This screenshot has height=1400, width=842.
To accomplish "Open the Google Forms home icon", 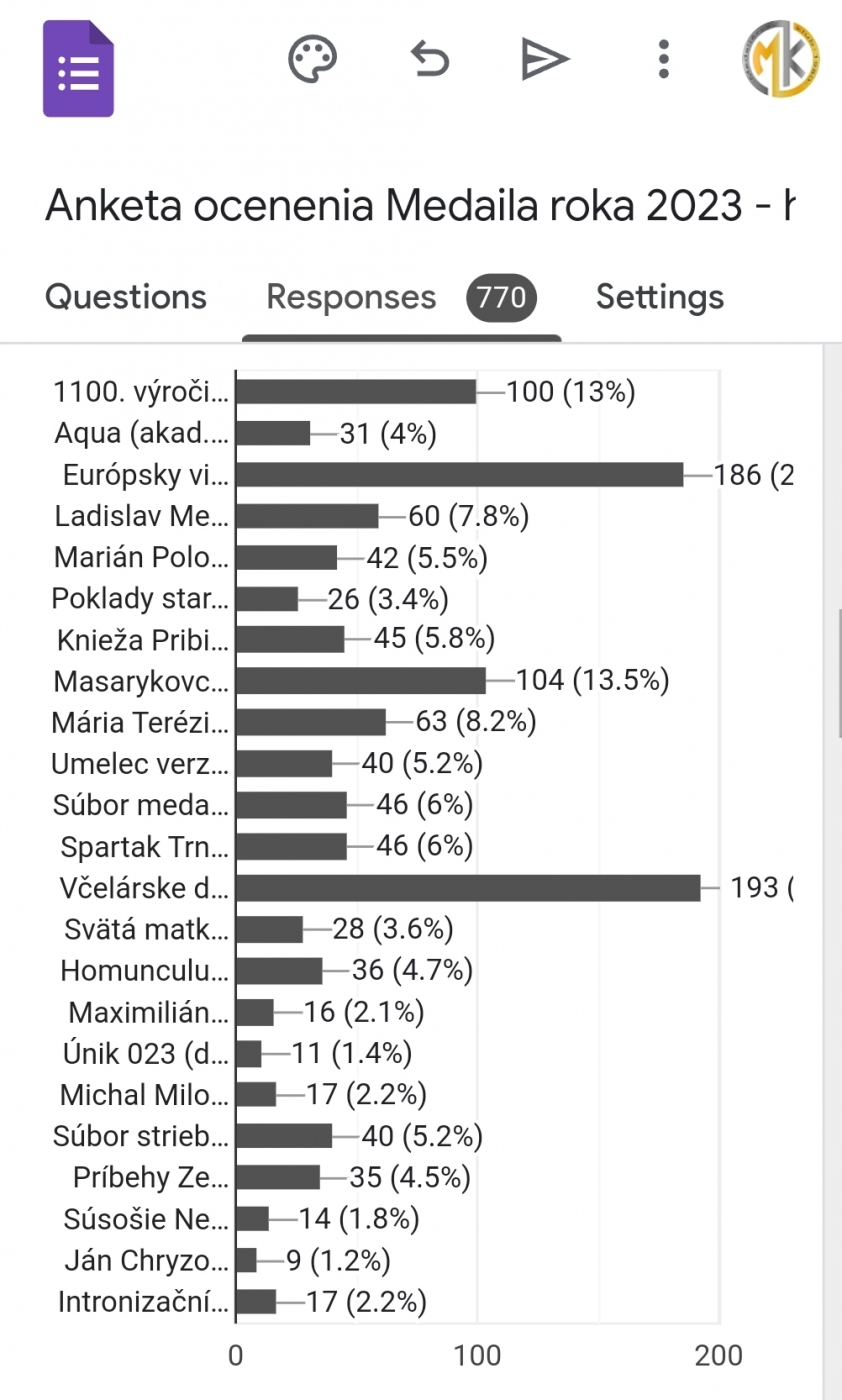I will click(78, 69).
